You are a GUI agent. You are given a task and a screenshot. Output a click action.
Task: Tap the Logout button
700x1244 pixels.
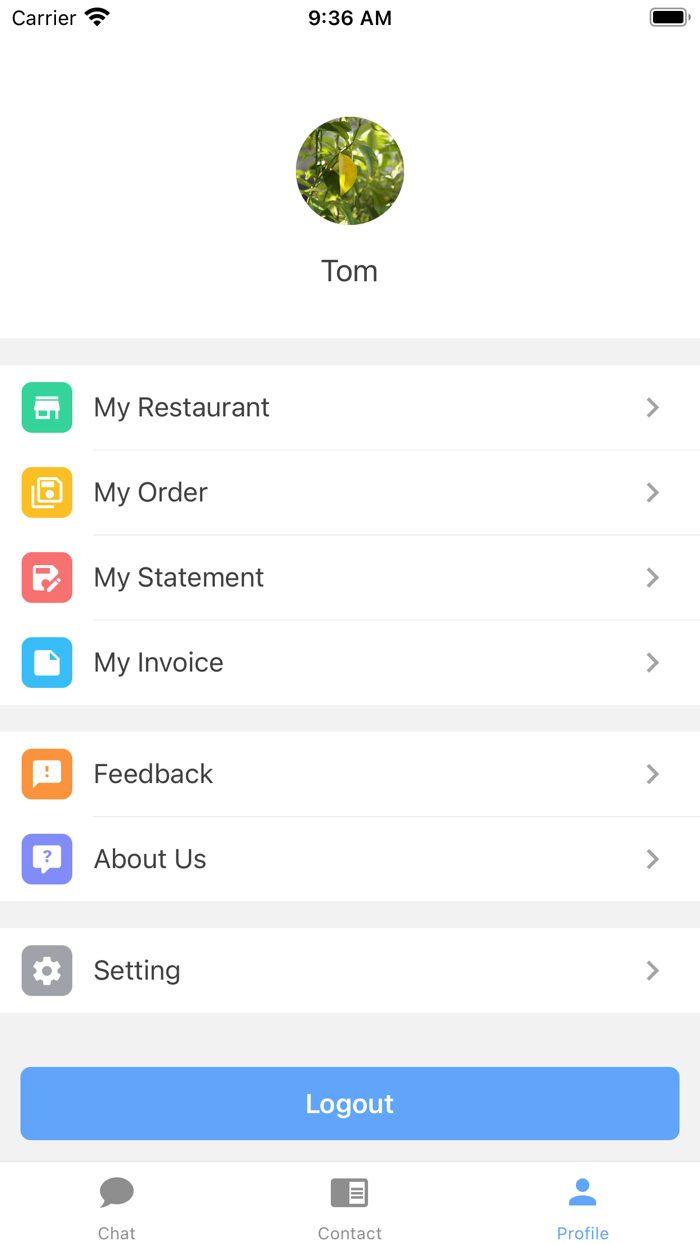(350, 1103)
